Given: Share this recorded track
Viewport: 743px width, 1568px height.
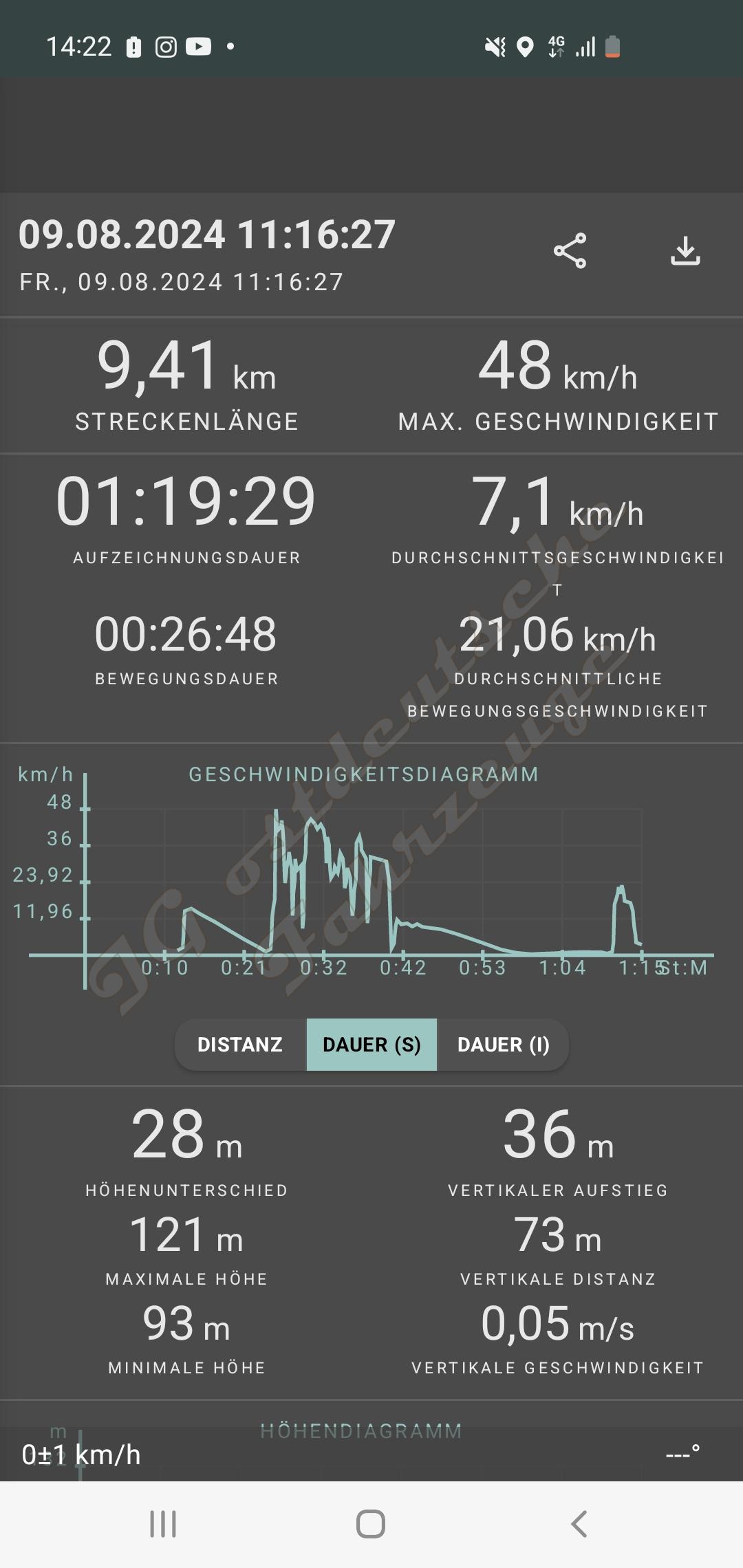Looking at the screenshot, I should pyautogui.click(x=570, y=251).
